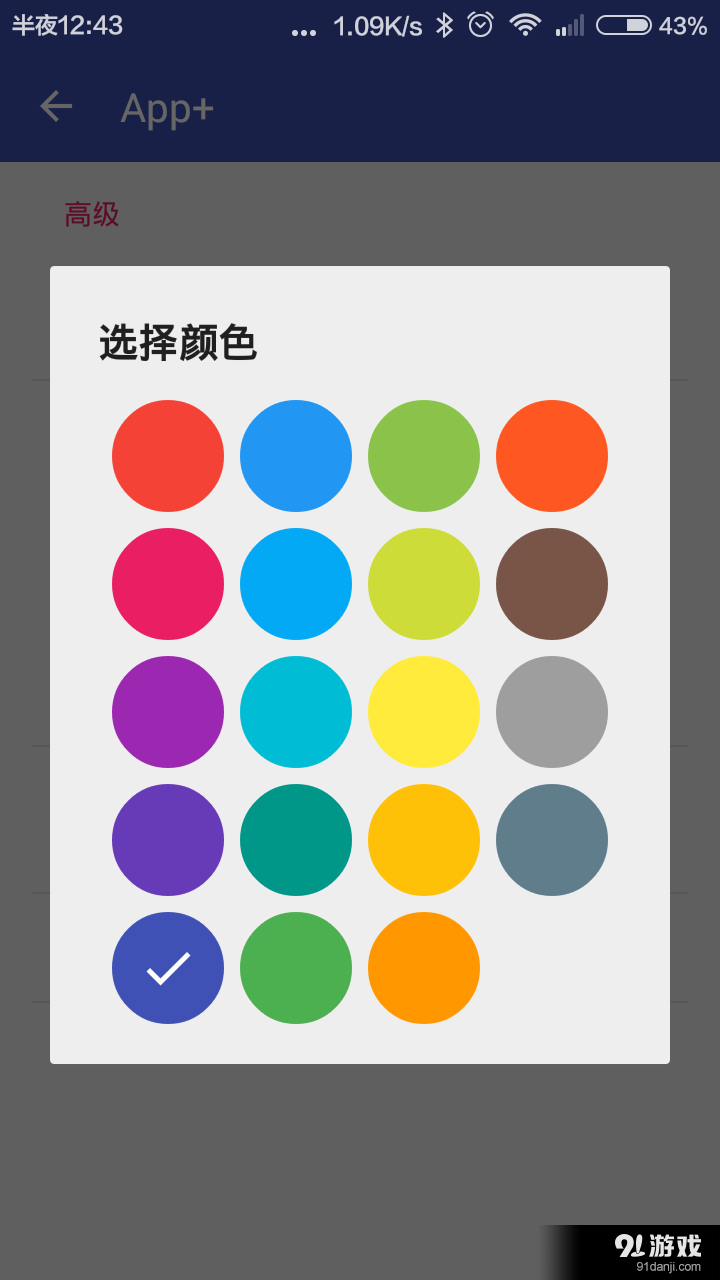Choose the orange swatch in bottom row
The height and width of the screenshot is (1280, 720).
[x=424, y=968]
